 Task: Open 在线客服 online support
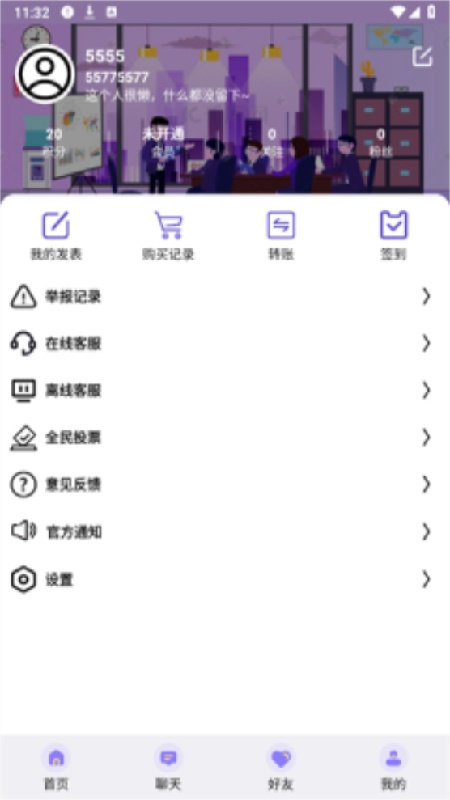click(225, 343)
